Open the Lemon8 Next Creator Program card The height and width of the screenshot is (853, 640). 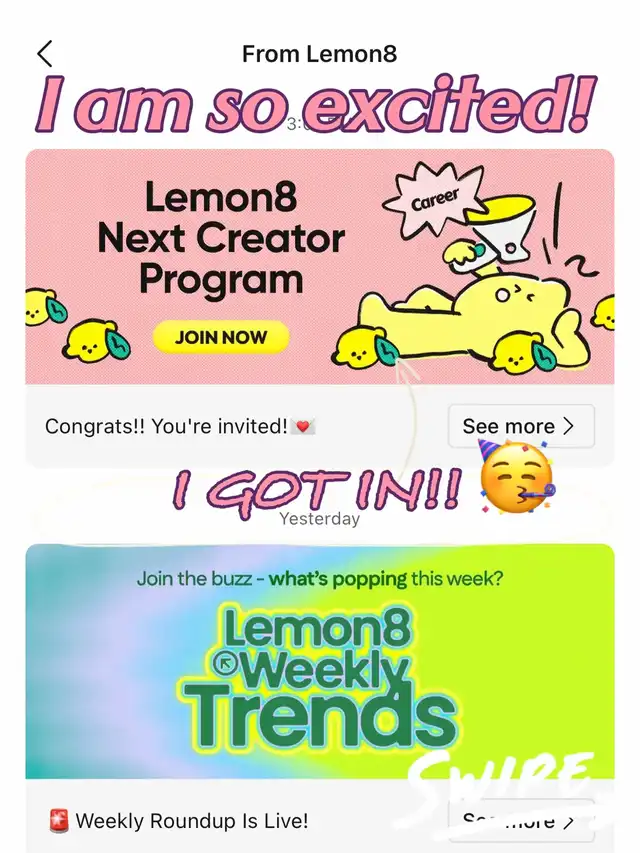319,267
